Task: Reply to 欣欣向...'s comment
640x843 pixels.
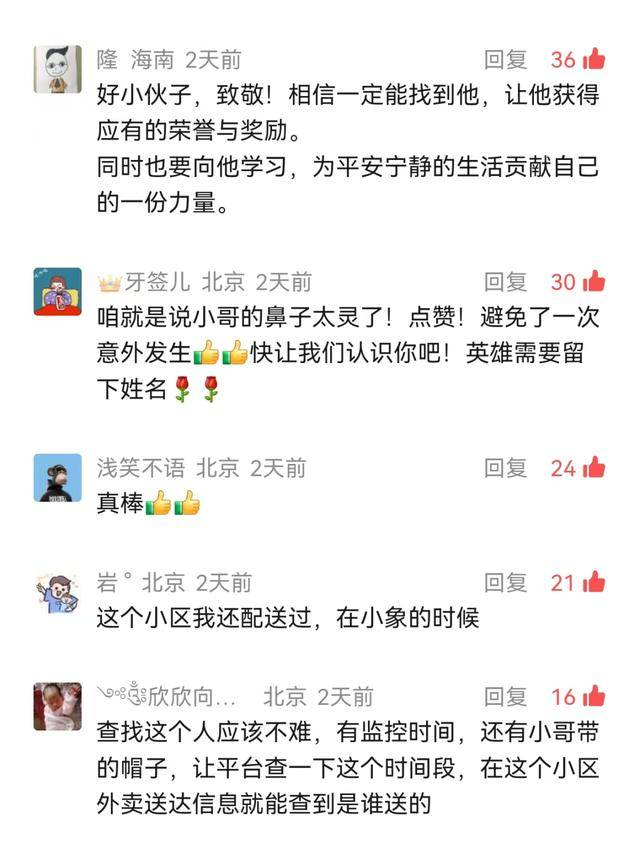Action: pyautogui.click(x=505, y=696)
